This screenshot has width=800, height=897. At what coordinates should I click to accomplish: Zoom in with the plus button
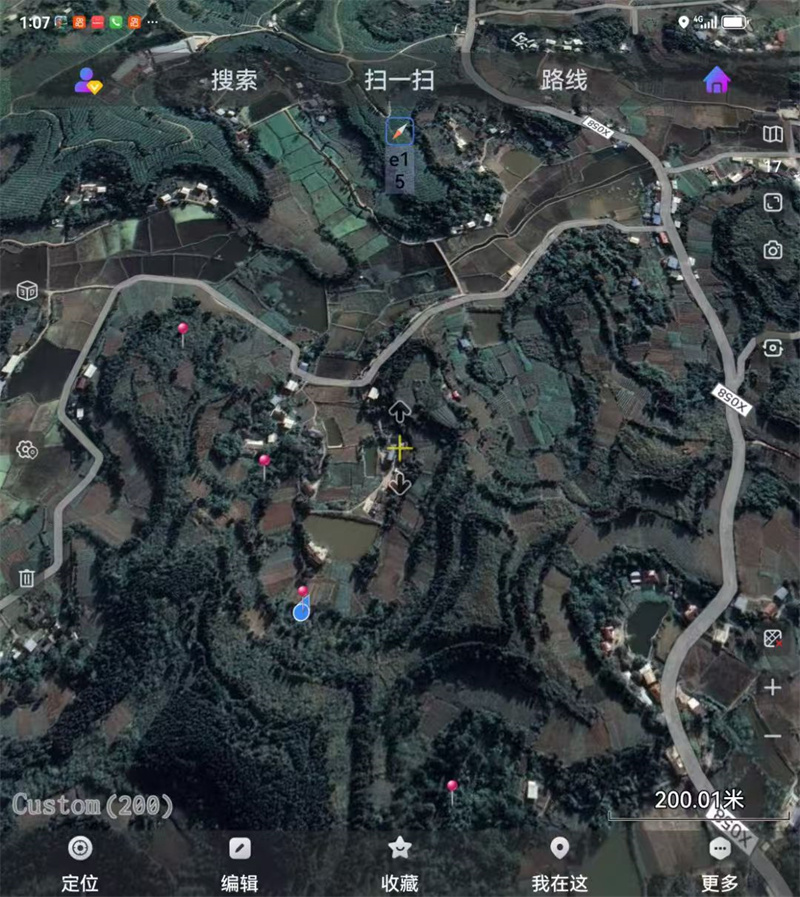772,687
